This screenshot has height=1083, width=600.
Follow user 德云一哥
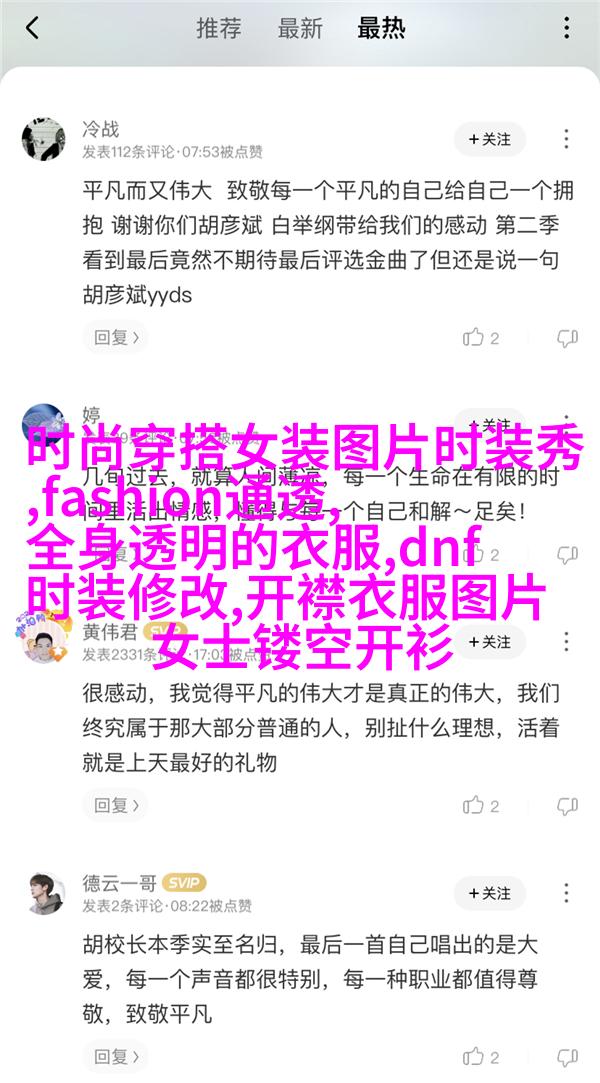490,893
